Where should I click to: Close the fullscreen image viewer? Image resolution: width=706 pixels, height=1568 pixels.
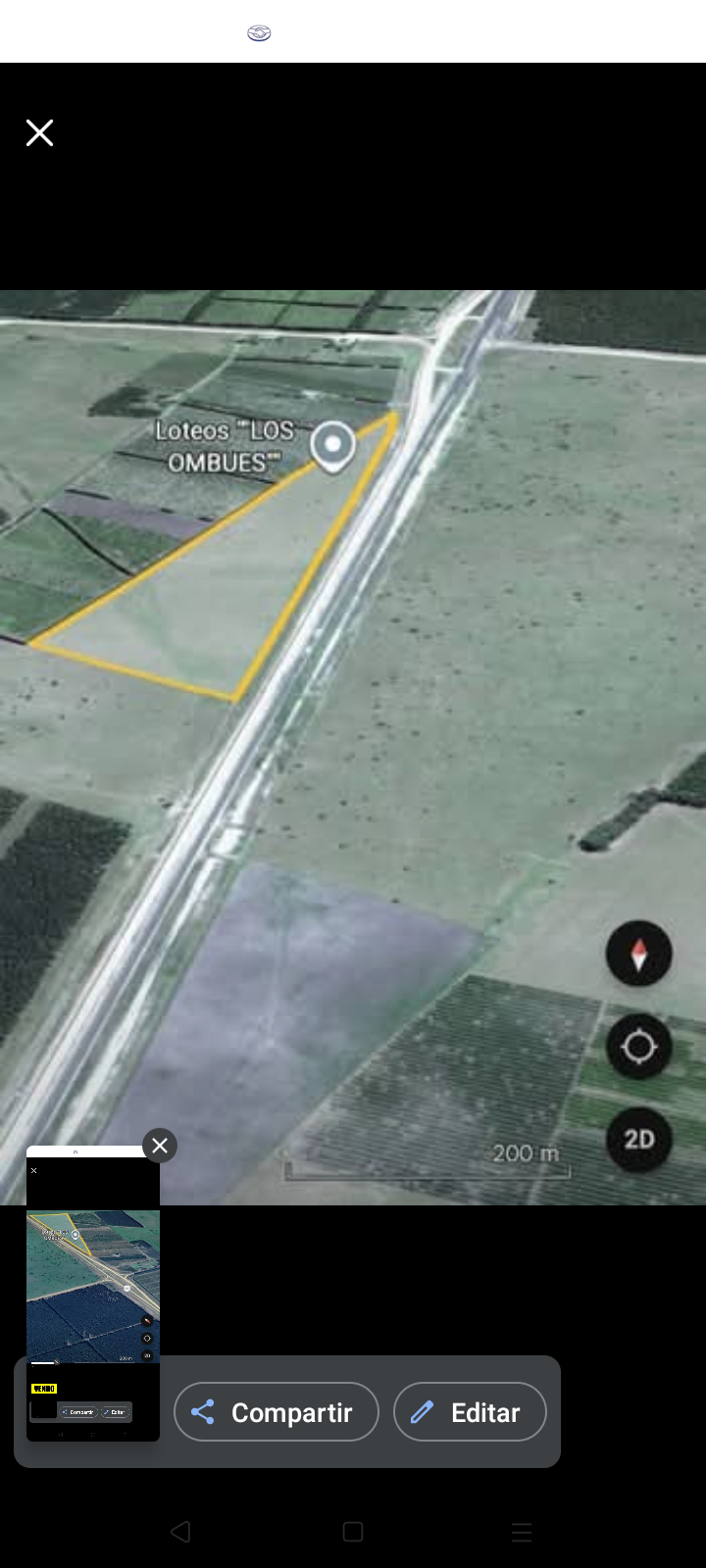pos(39,132)
